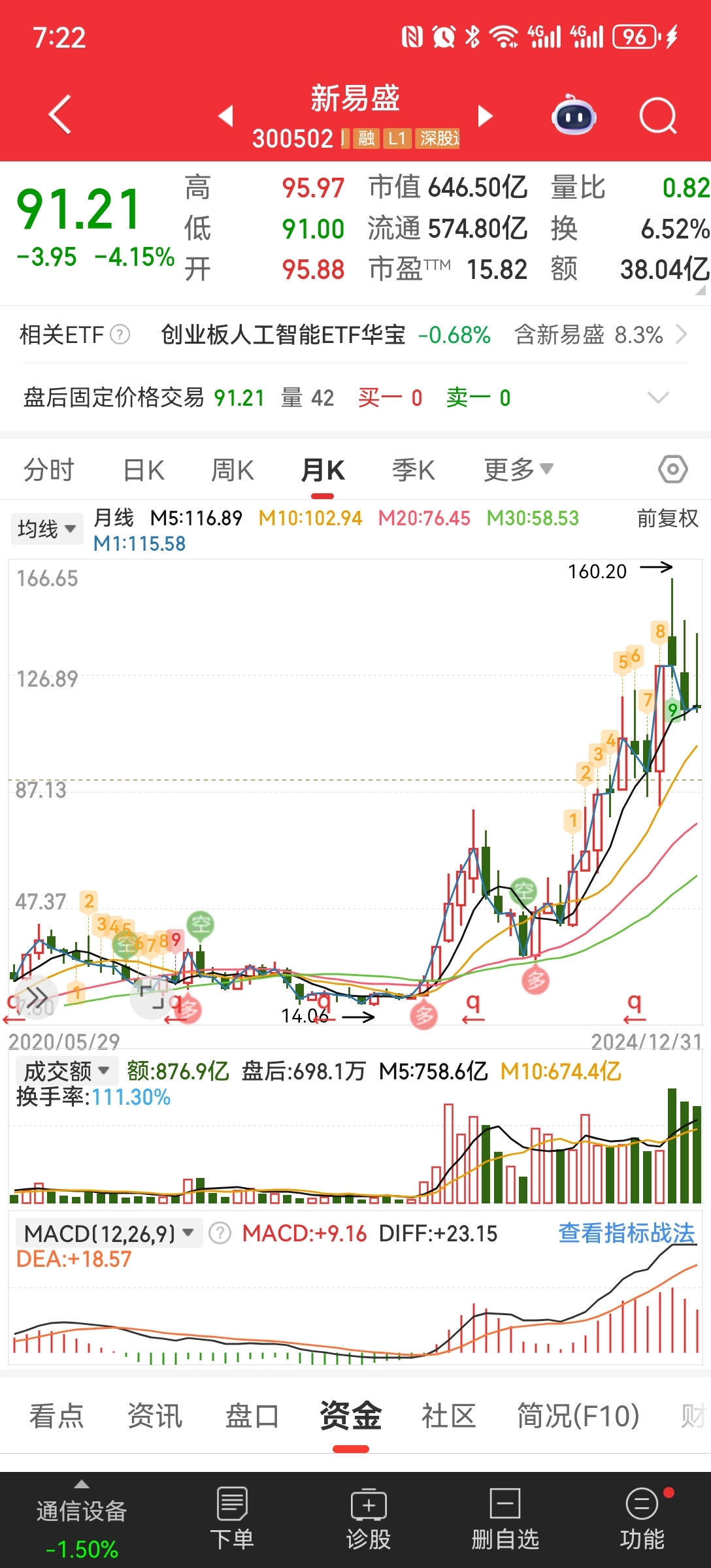
Task: Open the chart settings crosshair icon
Action: coord(672,468)
